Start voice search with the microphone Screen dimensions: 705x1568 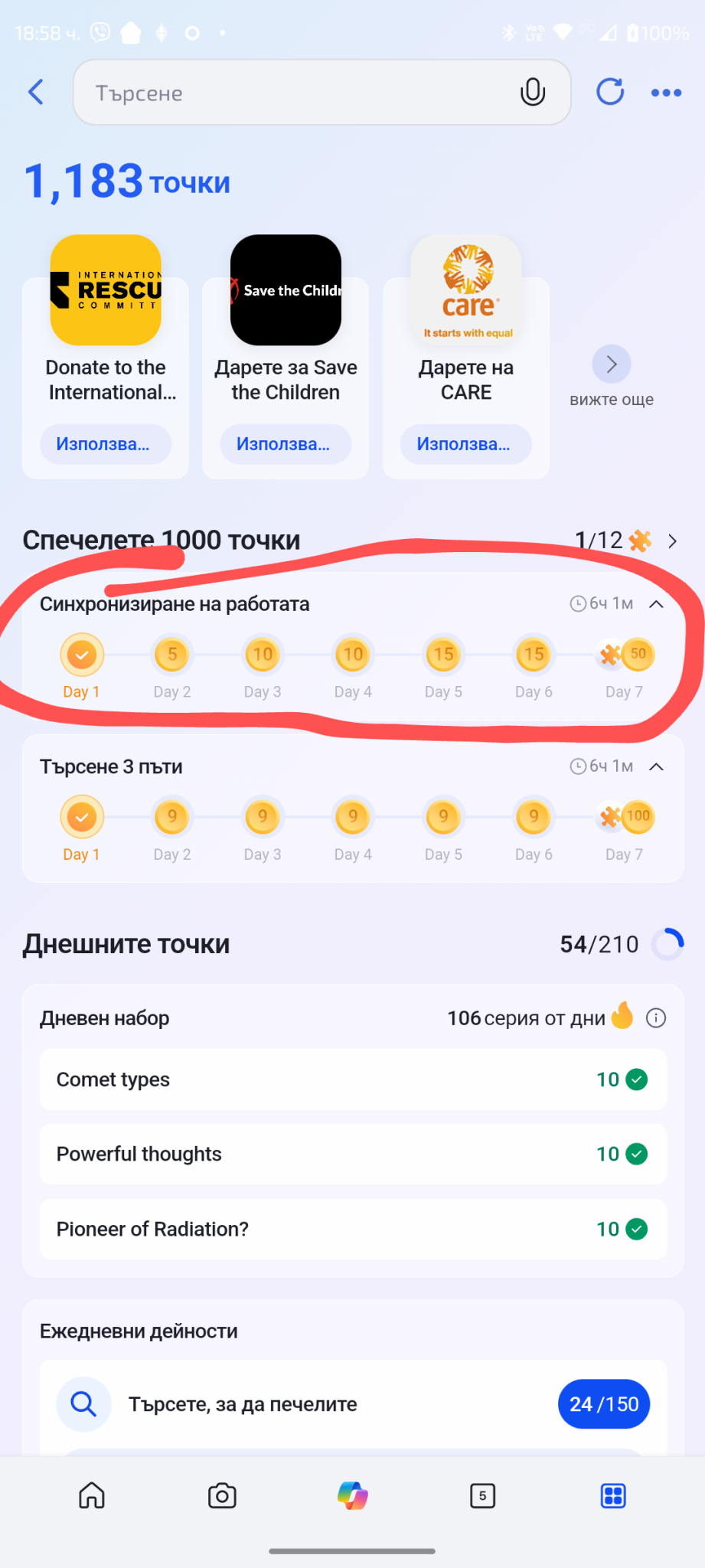532,93
